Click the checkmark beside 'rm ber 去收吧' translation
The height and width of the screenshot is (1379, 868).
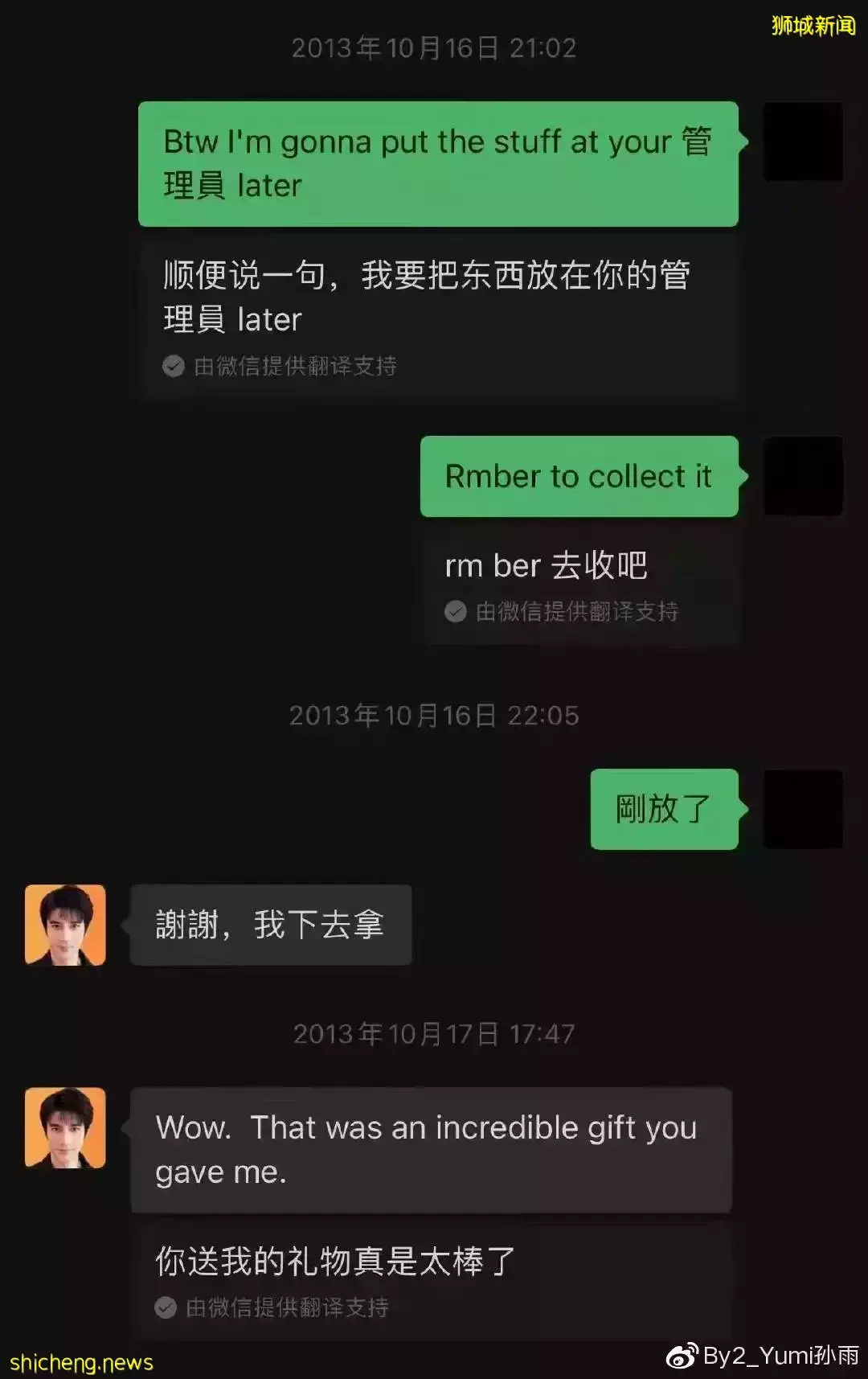click(x=456, y=612)
